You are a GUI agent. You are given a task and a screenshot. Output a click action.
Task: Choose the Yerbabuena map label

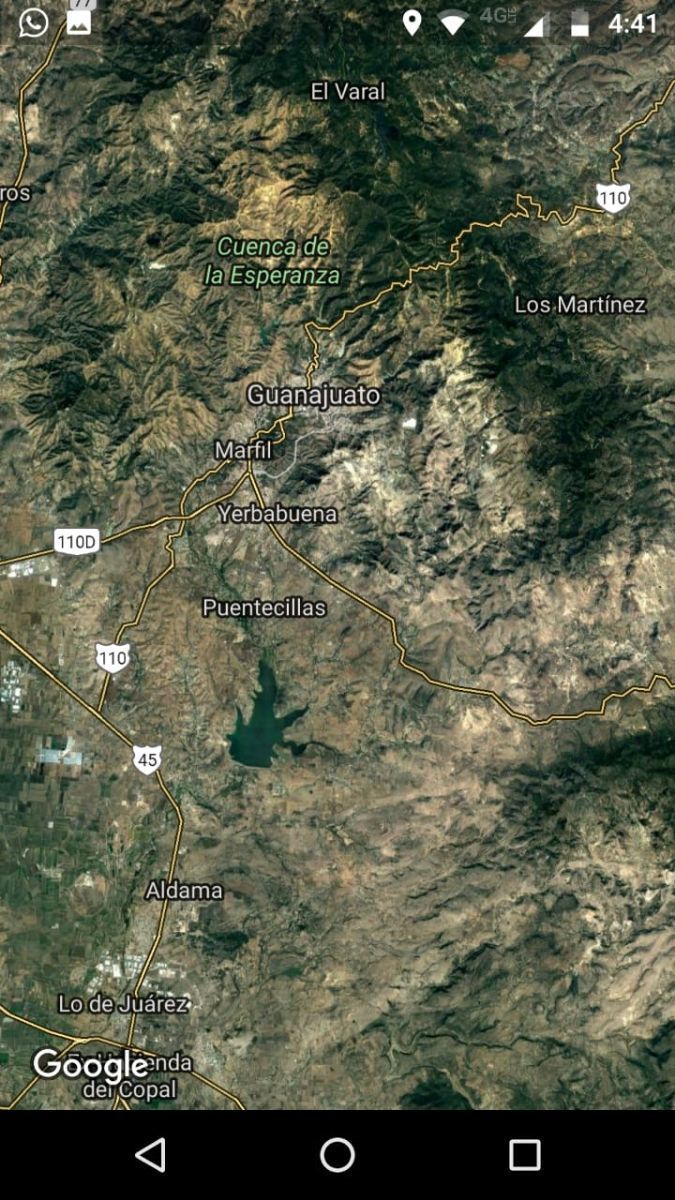pos(278,514)
